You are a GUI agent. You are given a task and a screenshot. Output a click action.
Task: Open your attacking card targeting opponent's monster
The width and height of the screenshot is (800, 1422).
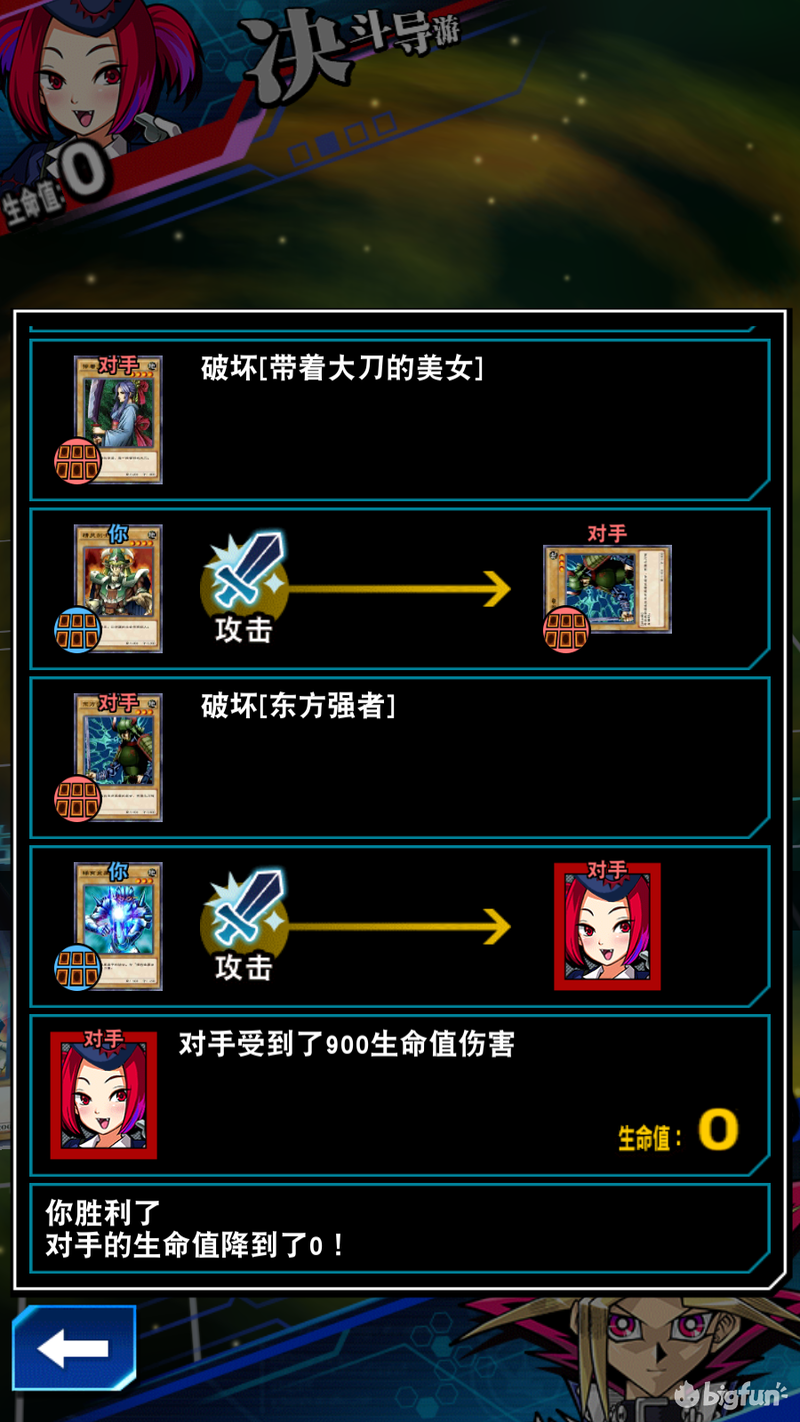[118, 588]
